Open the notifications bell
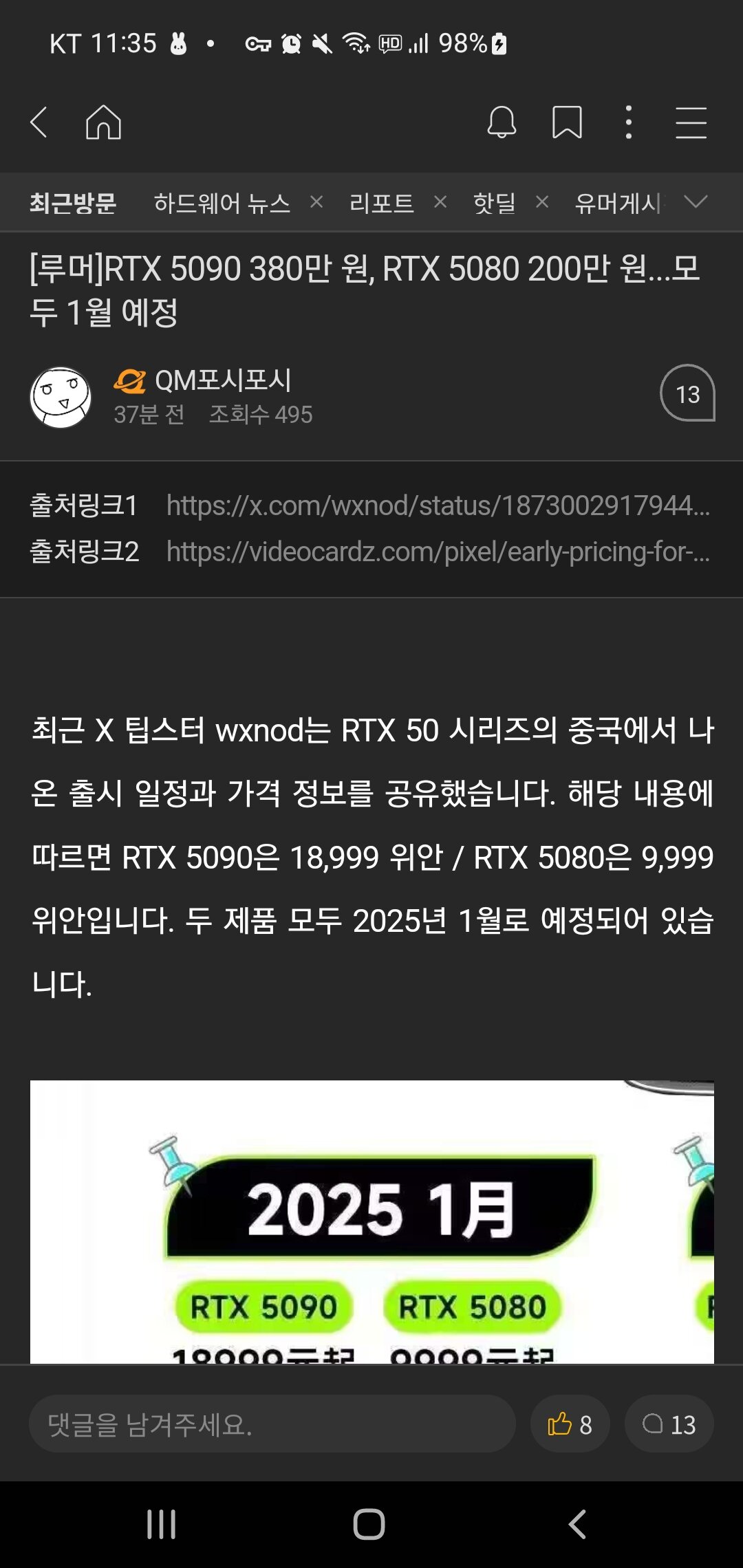743x1568 pixels. tap(502, 123)
